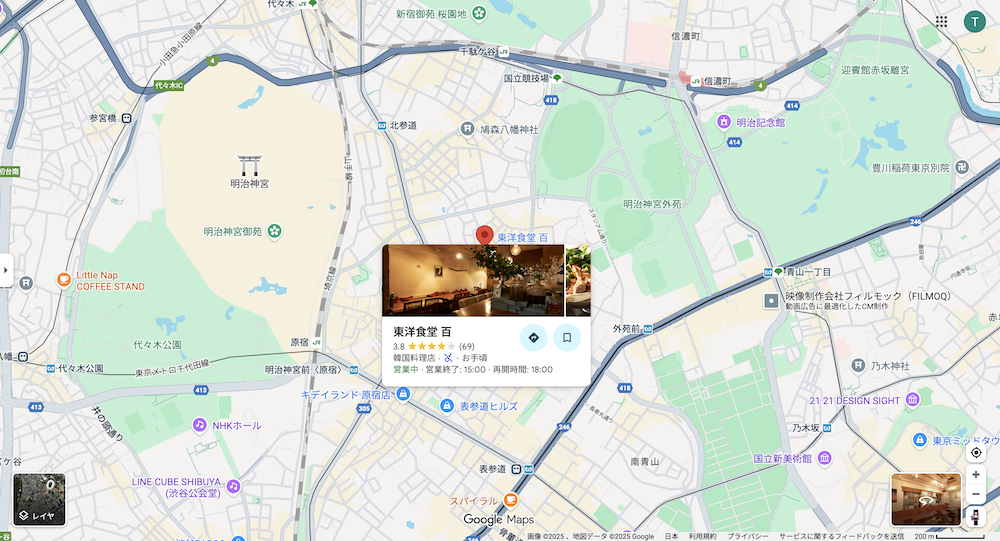Open Street View pegman
The height and width of the screenshot is (541, 1000).
tap(976, 516)
